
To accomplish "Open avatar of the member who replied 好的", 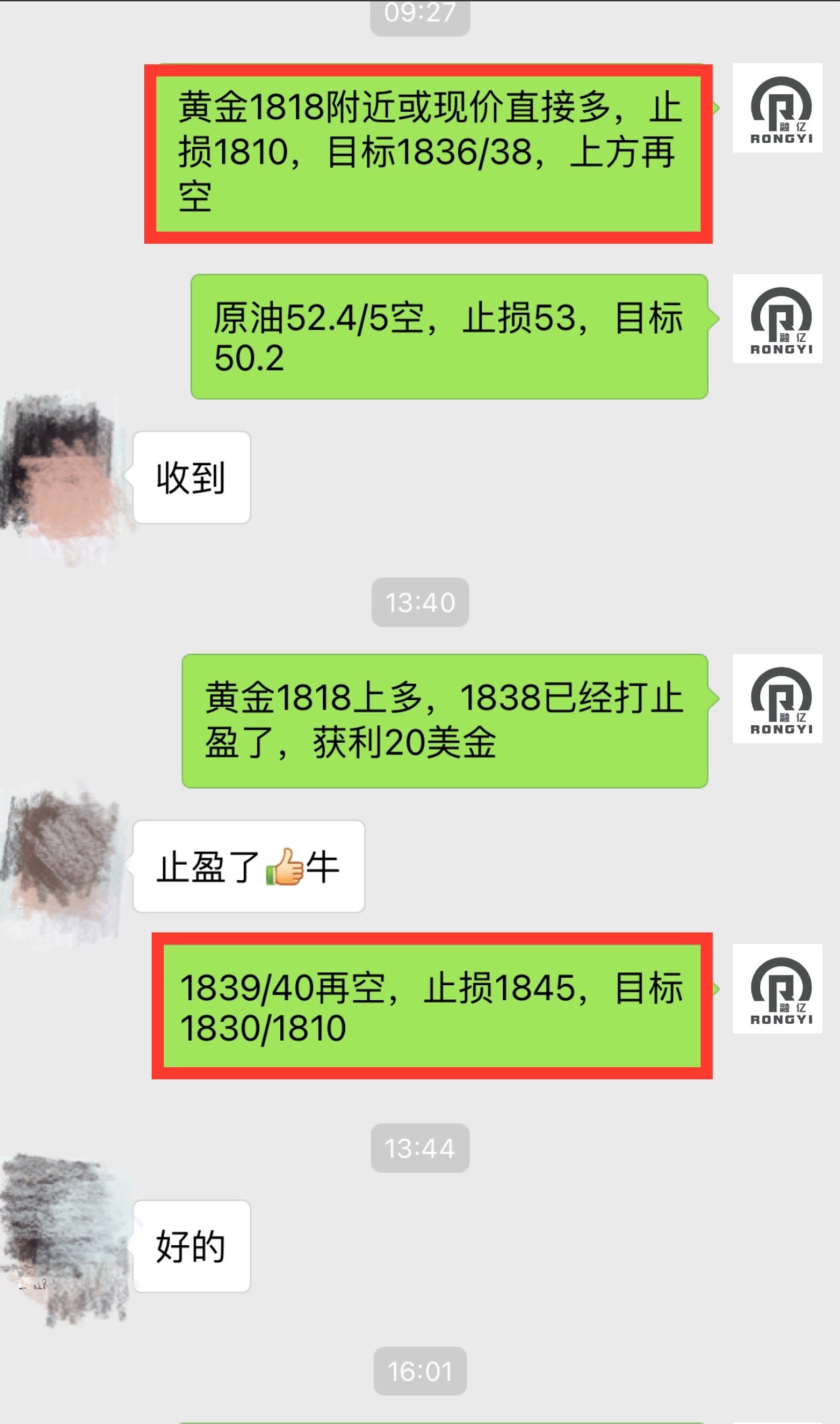I will coord(64,1239).
